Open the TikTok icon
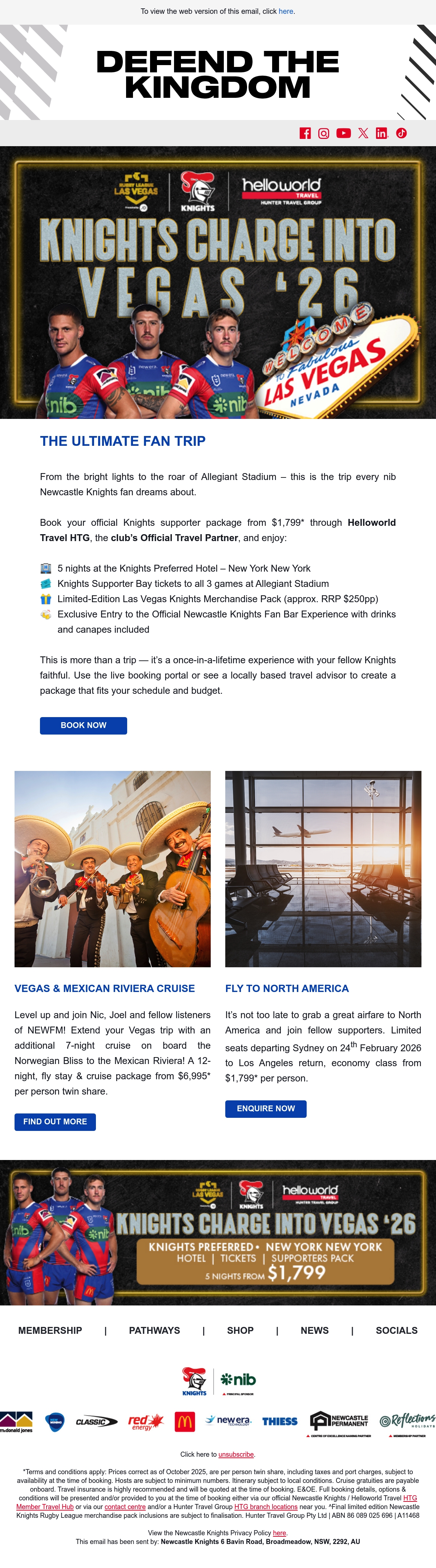Image resolution: width=436 pixels, height=1568 pixels. click(x=401, y=133)
